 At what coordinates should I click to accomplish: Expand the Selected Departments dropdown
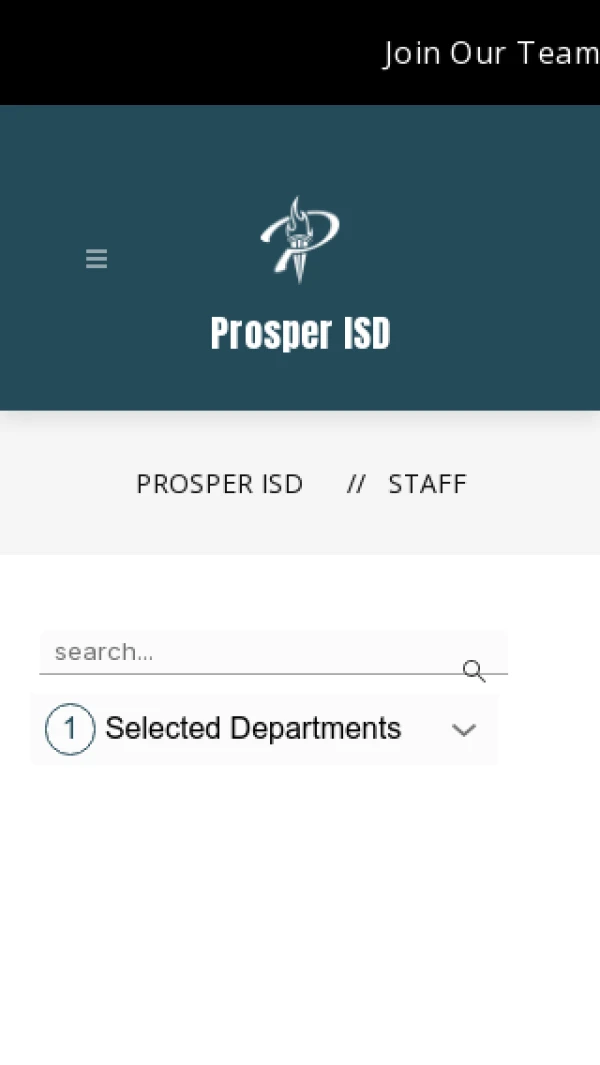[x=264, y=729]
